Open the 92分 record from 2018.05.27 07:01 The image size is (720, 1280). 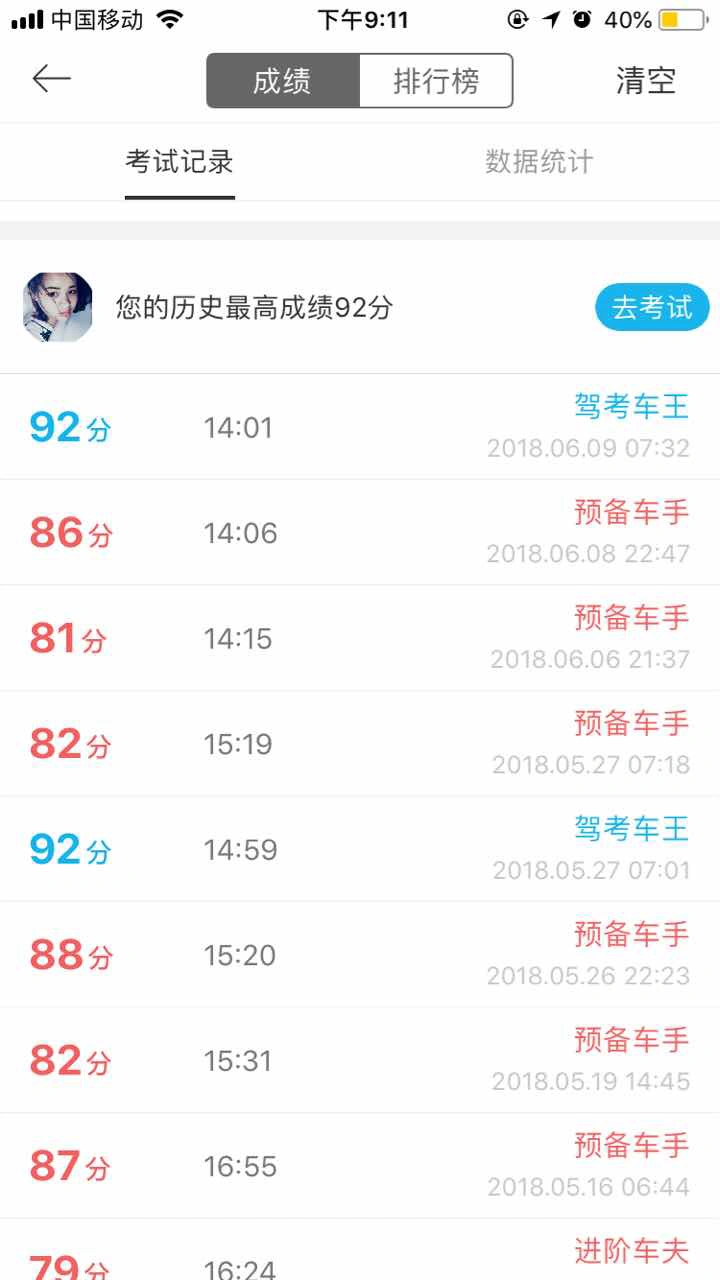coord(360,850)
